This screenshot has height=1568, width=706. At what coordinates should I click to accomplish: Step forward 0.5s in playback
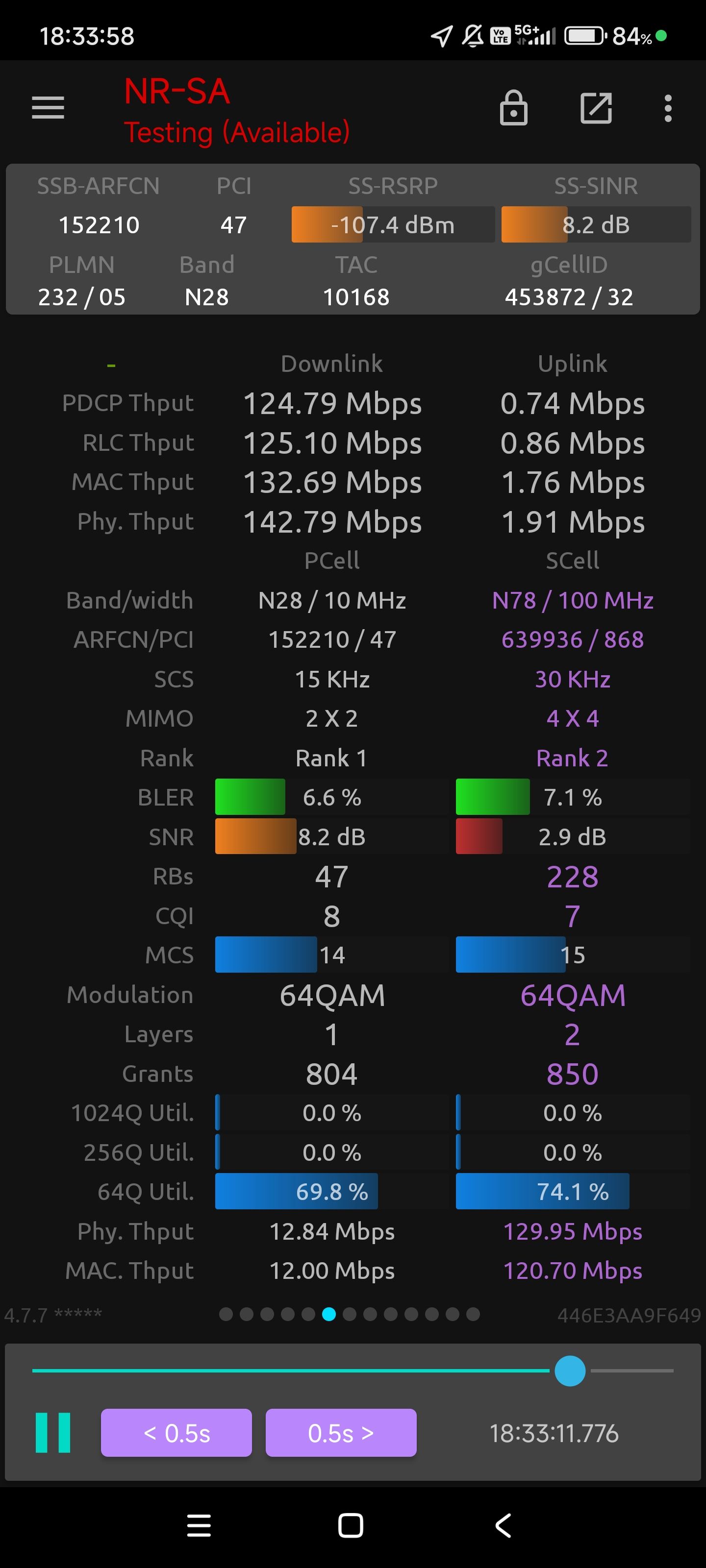(x=341, y=1432)
